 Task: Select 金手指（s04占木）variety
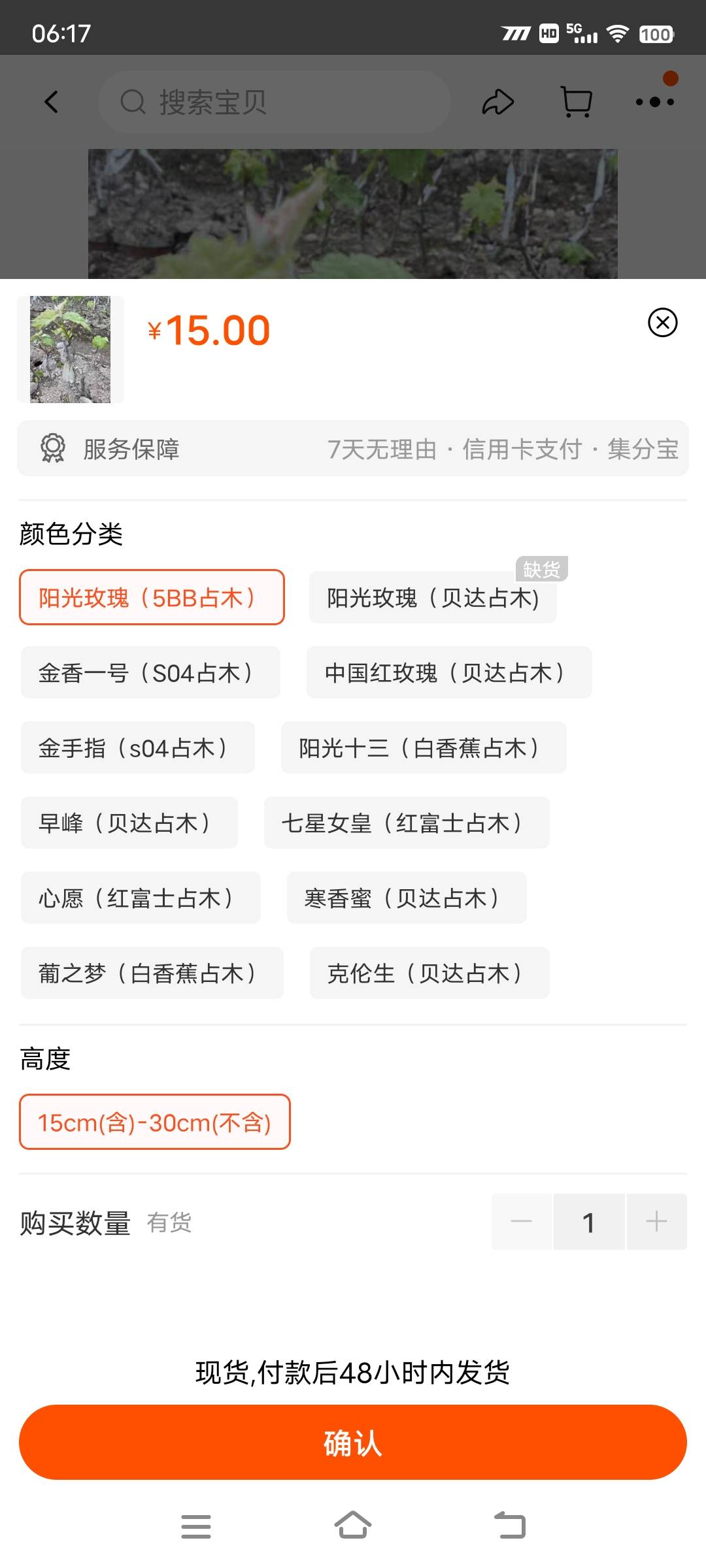138,747
